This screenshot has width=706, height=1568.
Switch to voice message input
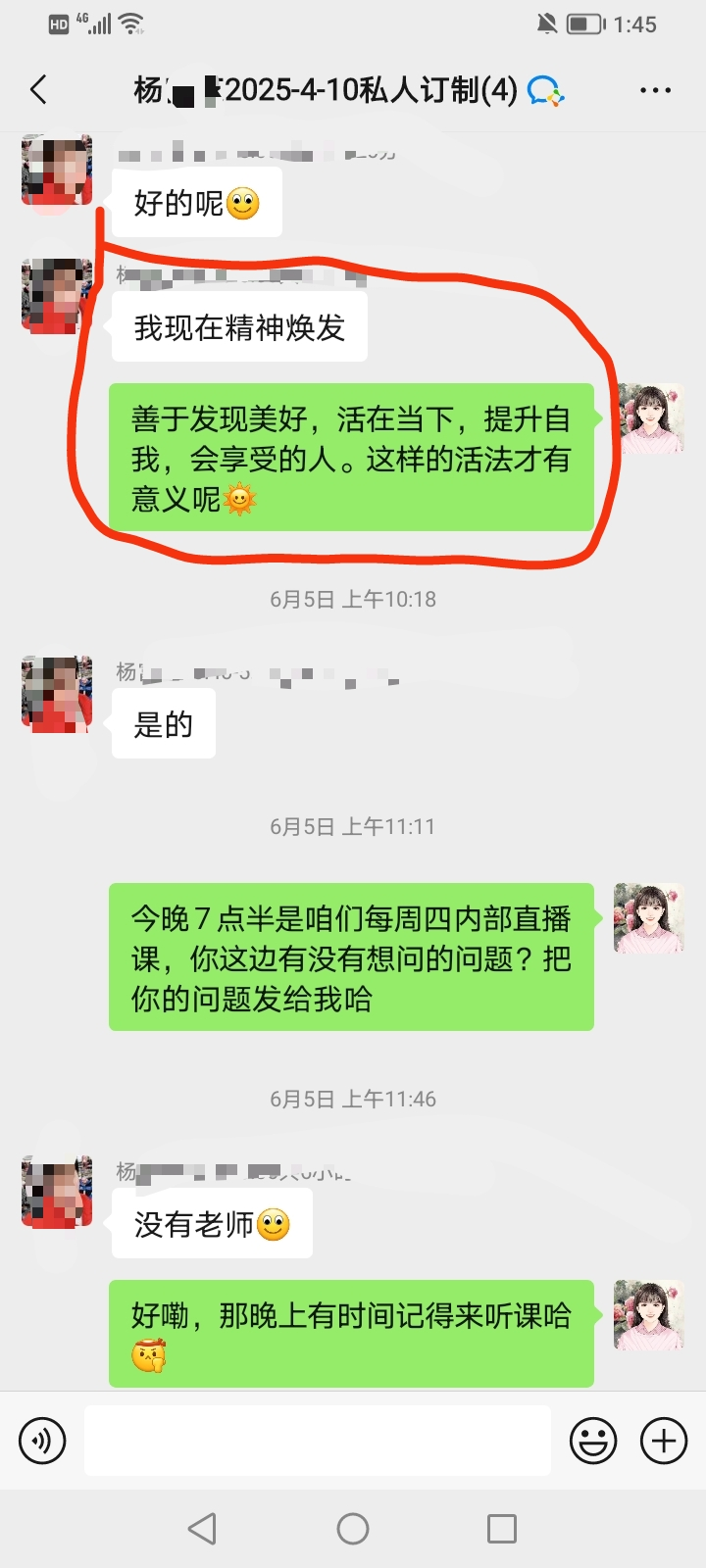pos(42,1441)
